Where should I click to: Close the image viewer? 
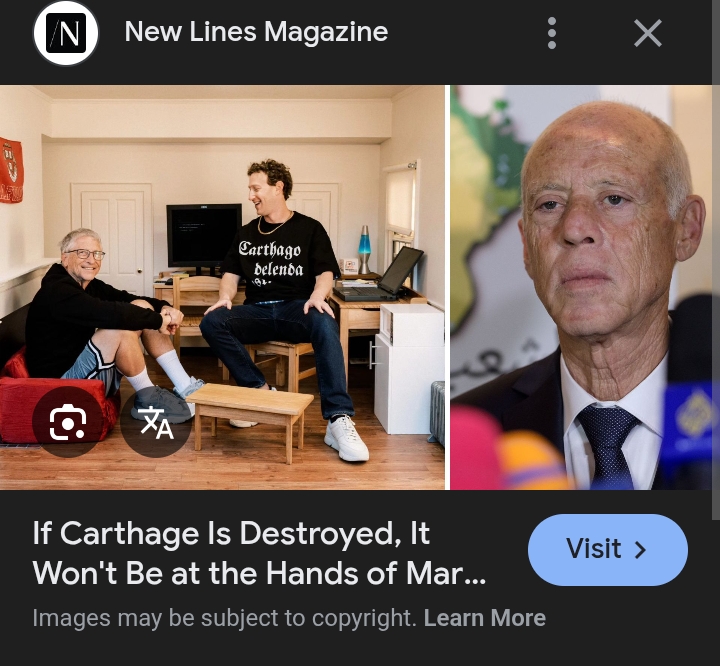pyautogui.click(x=648, y=33)
